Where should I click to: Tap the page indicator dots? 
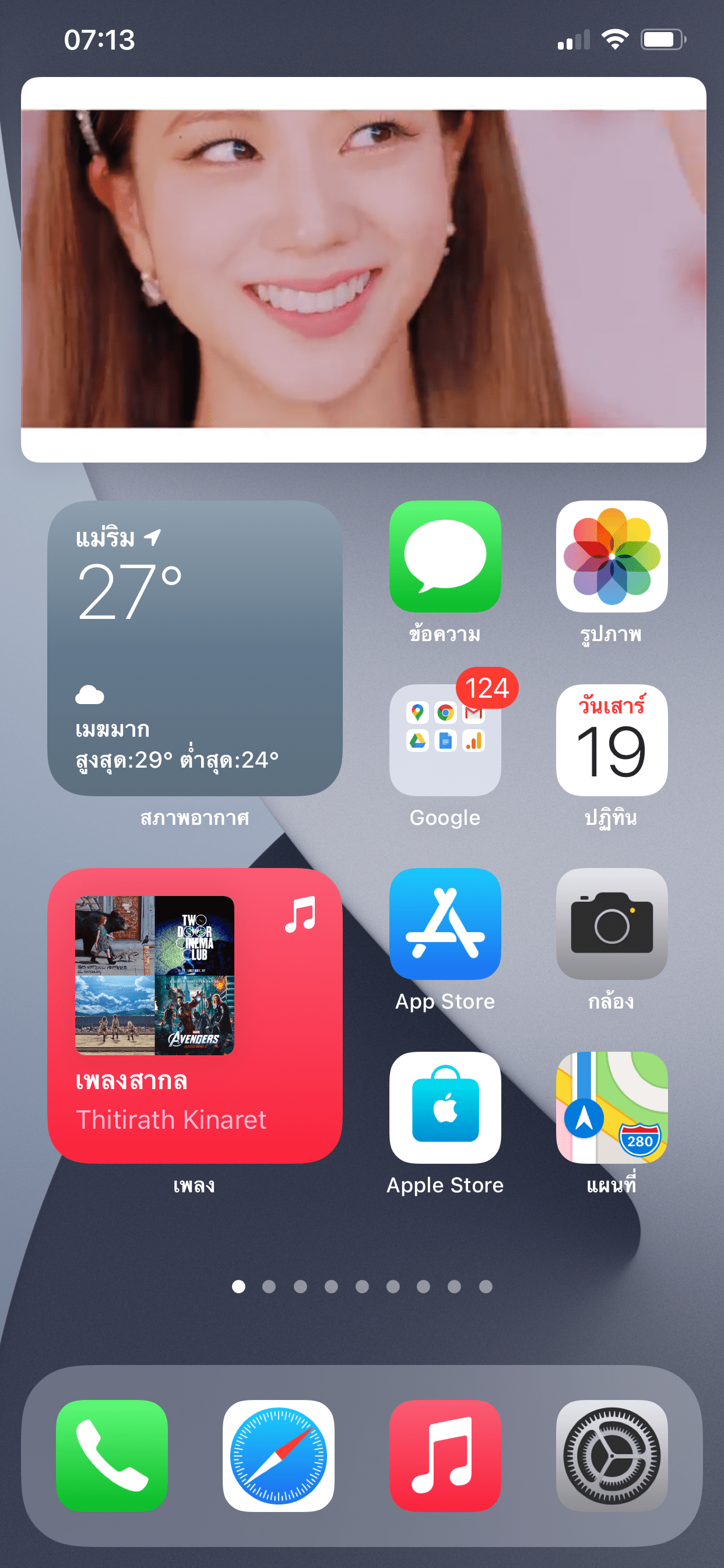tap(362, 1286)
